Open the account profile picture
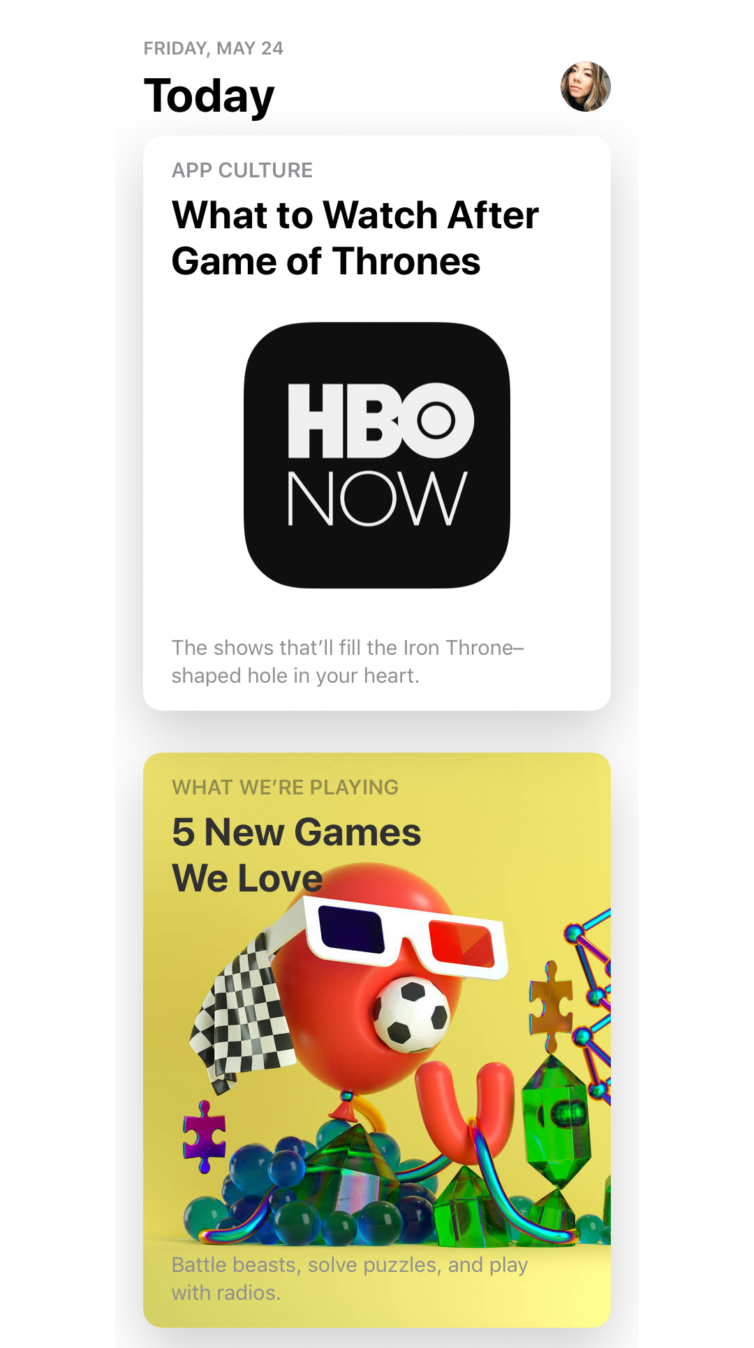Viewport: 754px width, 1348px height. pyautogui.click(x=585, y=87)
